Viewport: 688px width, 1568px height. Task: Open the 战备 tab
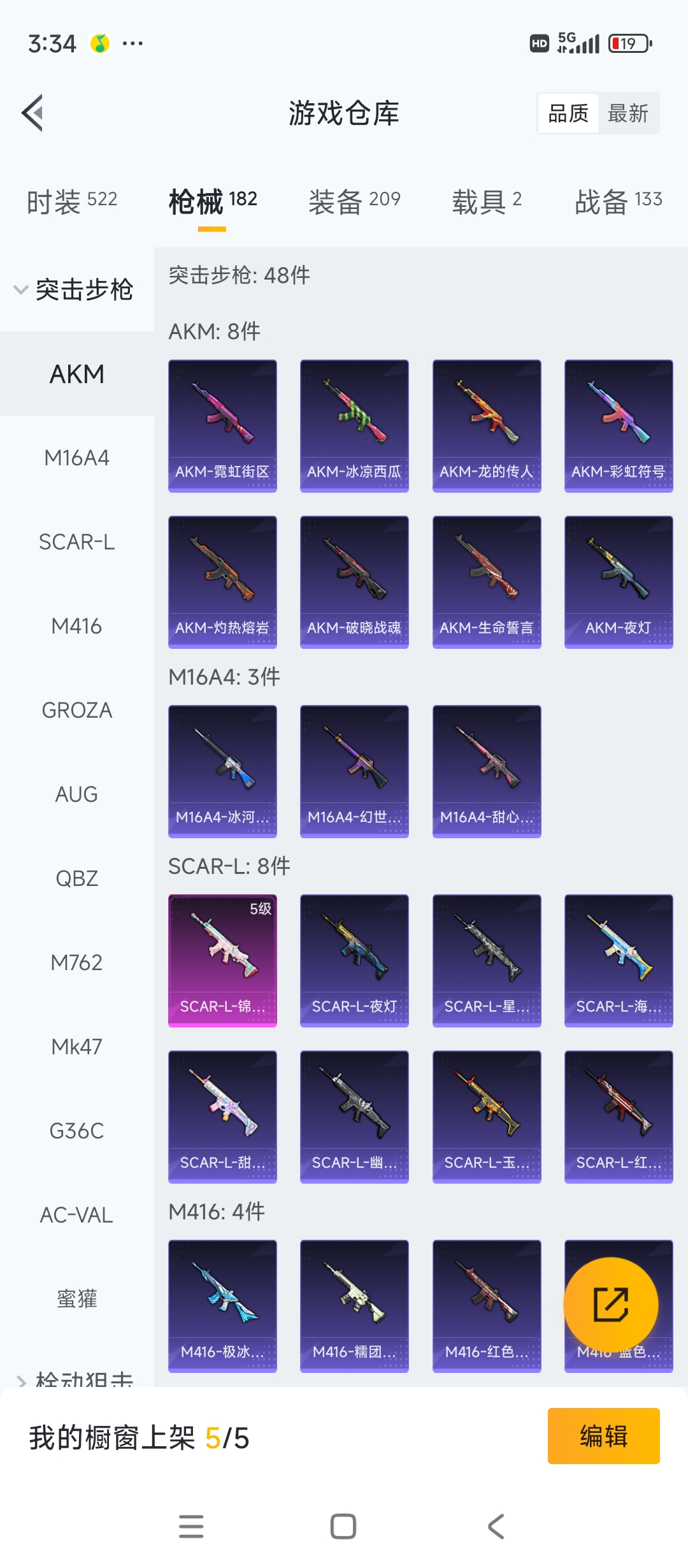tap(619, 201)
